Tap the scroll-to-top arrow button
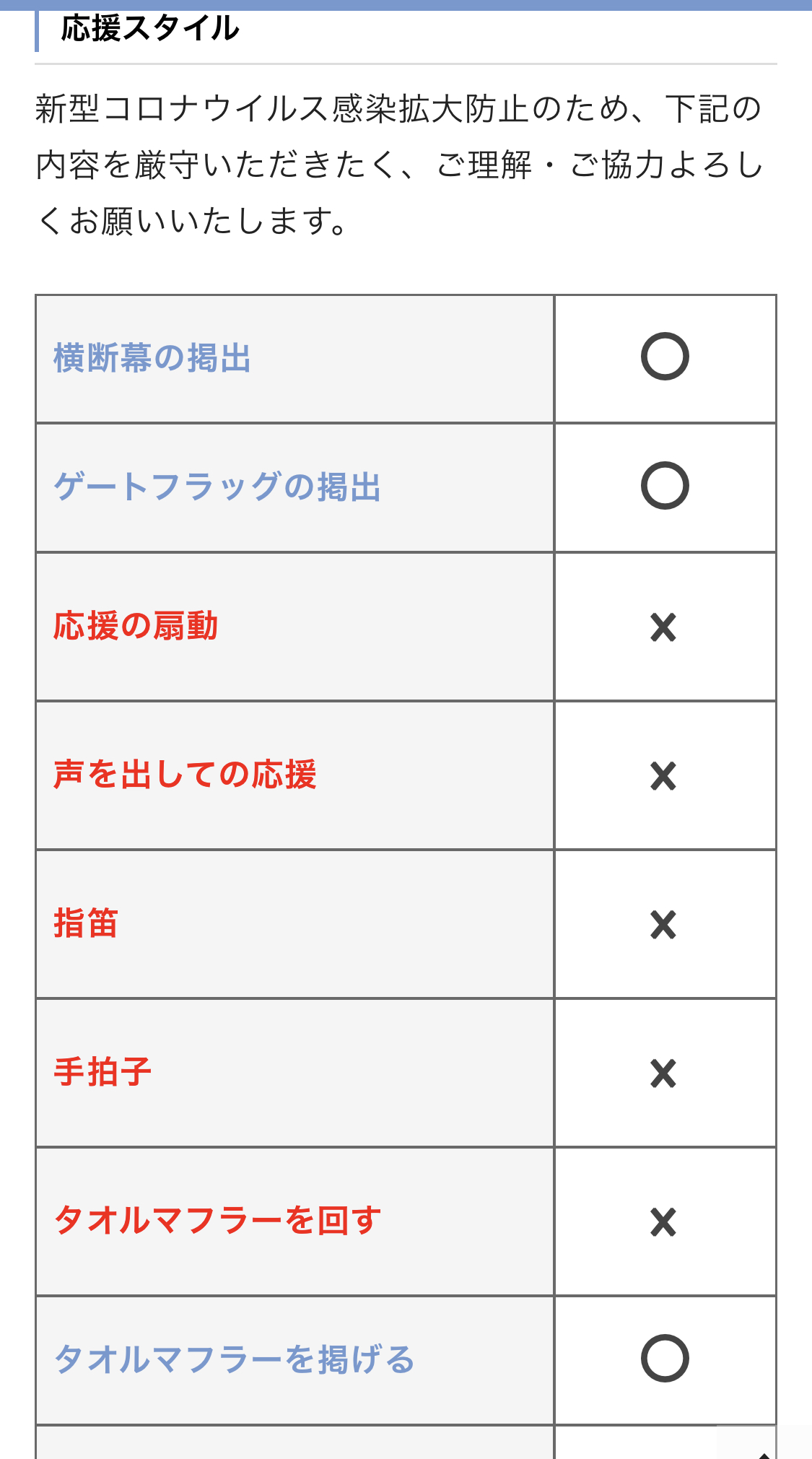This screenshot has width=812, height=1459. pos(764,1442)
